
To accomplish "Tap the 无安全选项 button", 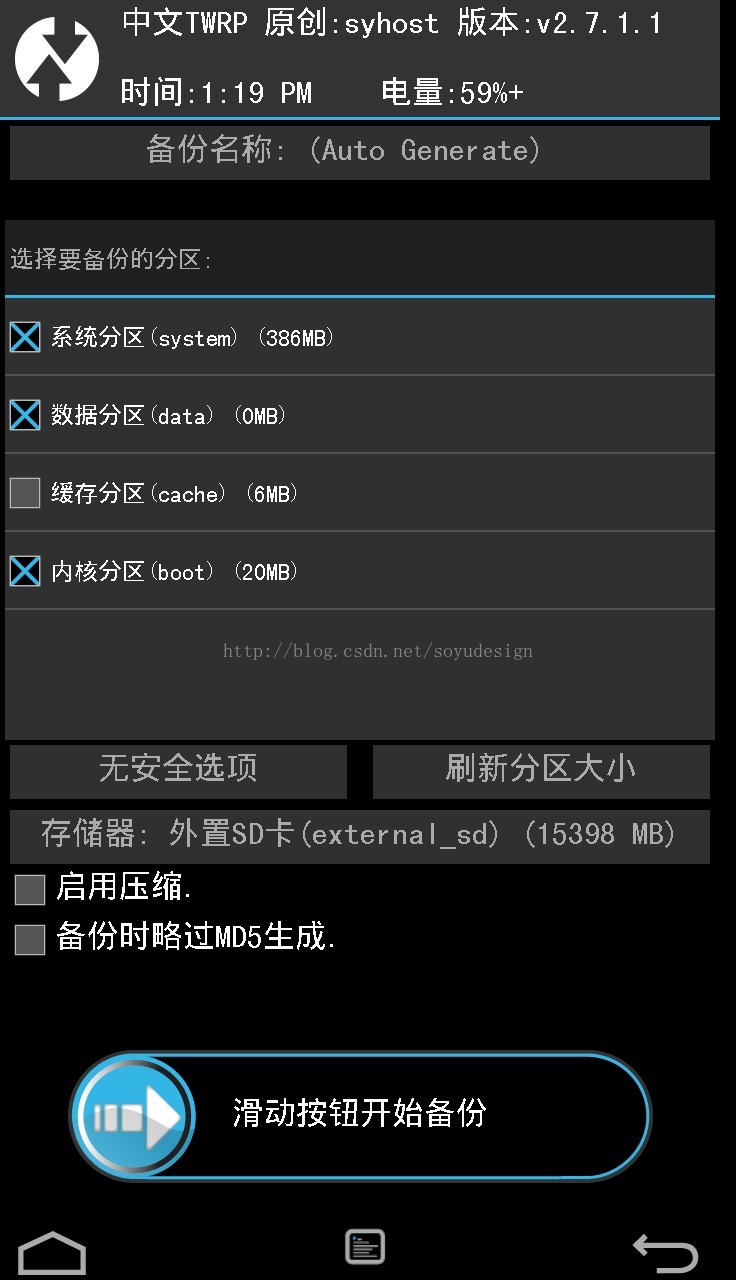I will point(178,770).
